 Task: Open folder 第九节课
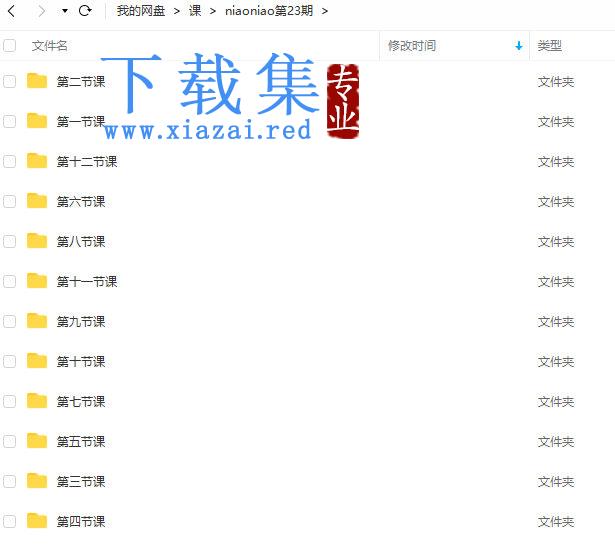coord(80,322)
